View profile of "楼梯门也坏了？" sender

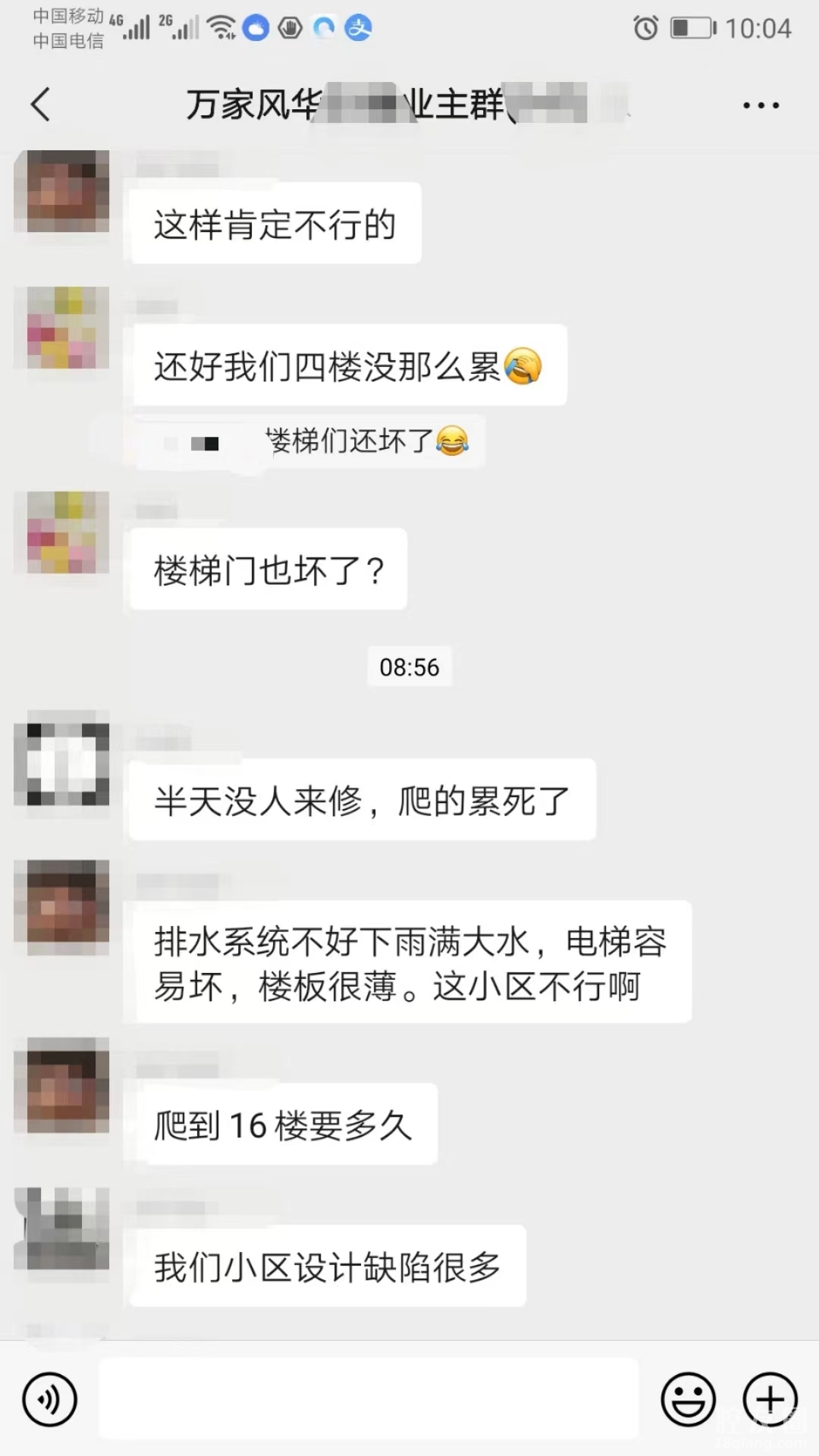(x=62, y=532)
